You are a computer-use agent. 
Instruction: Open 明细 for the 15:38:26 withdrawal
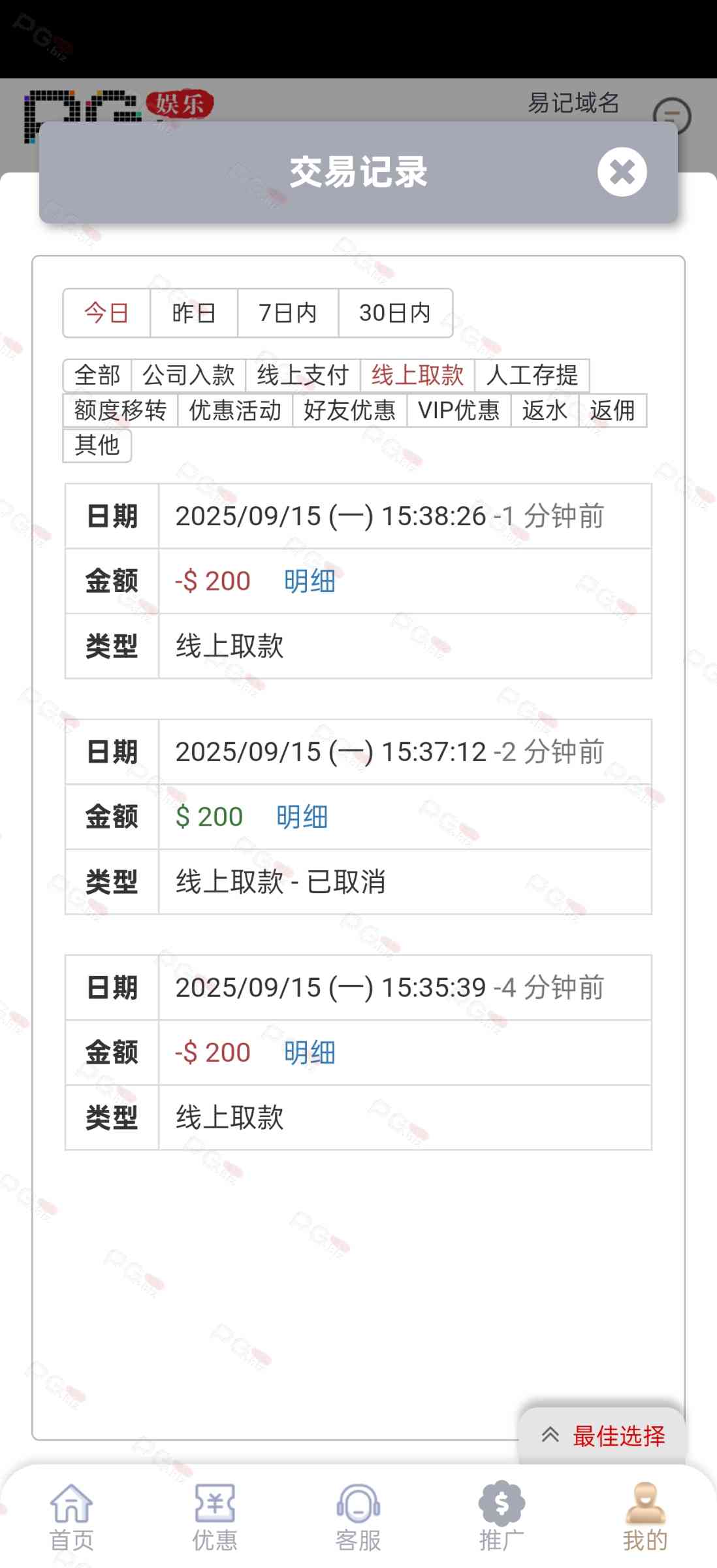[x=310, y=581]
